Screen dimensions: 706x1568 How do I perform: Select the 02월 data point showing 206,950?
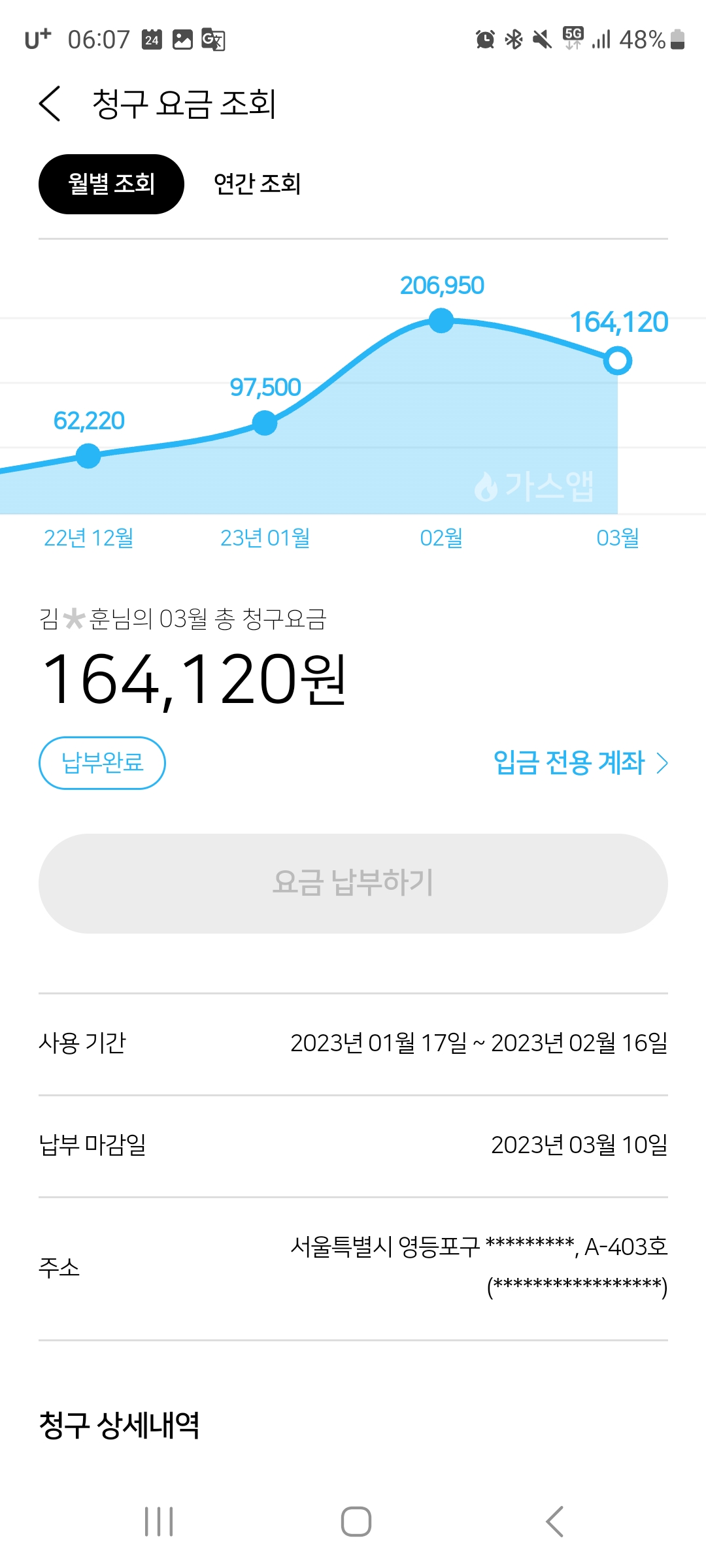point(441,320)
